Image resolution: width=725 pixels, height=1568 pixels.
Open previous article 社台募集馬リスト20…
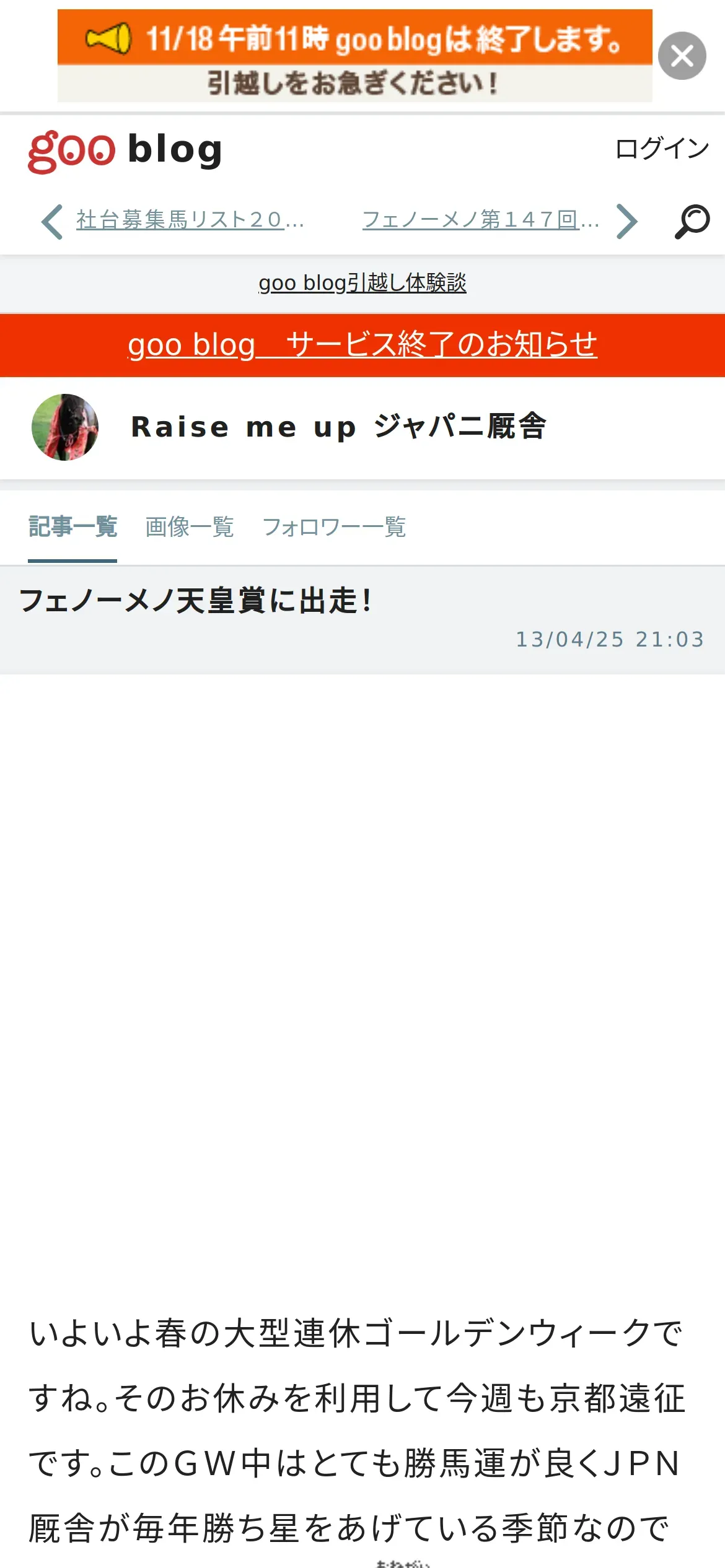(190, 220)
